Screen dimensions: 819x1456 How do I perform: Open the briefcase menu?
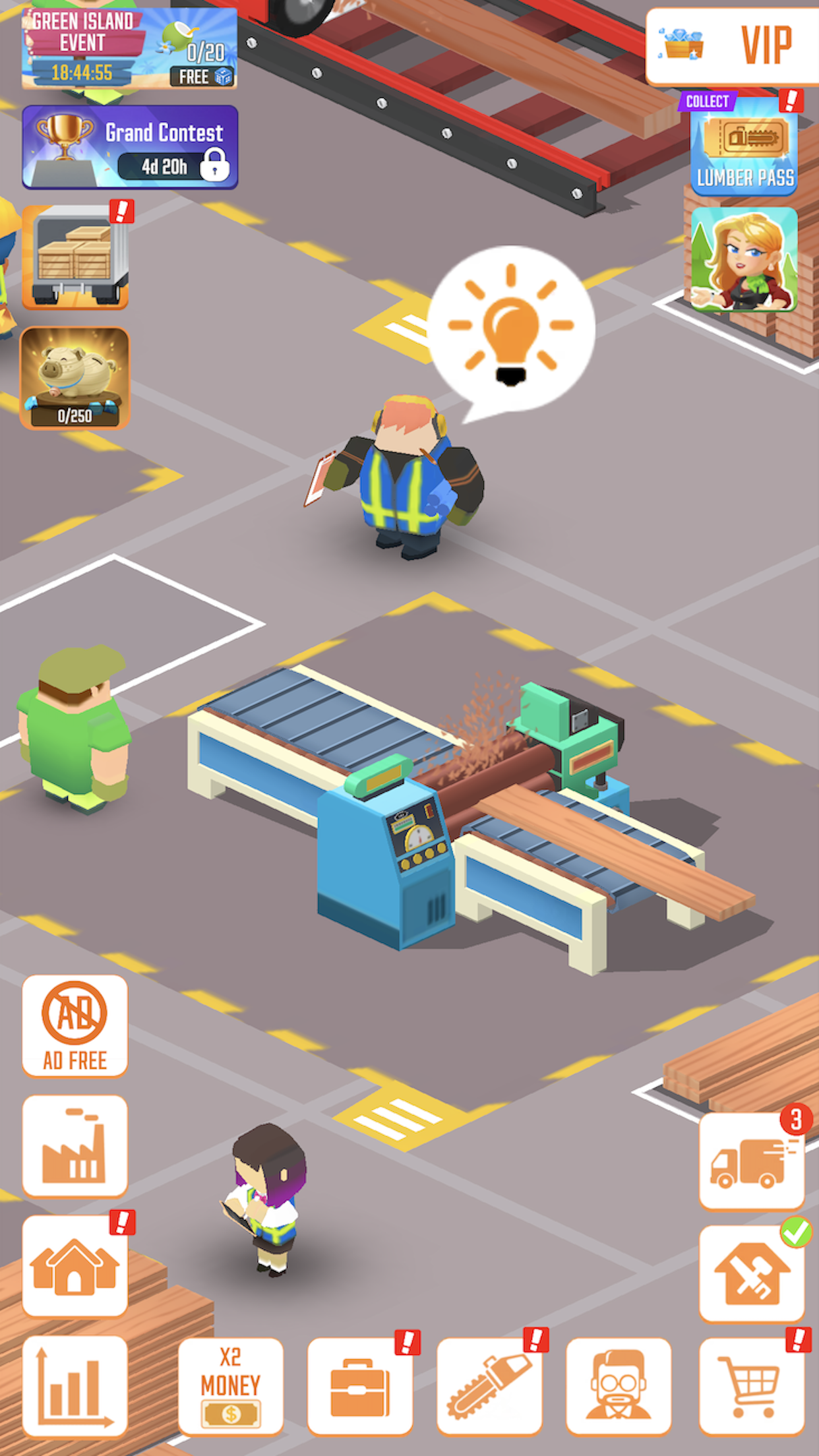360,1386
